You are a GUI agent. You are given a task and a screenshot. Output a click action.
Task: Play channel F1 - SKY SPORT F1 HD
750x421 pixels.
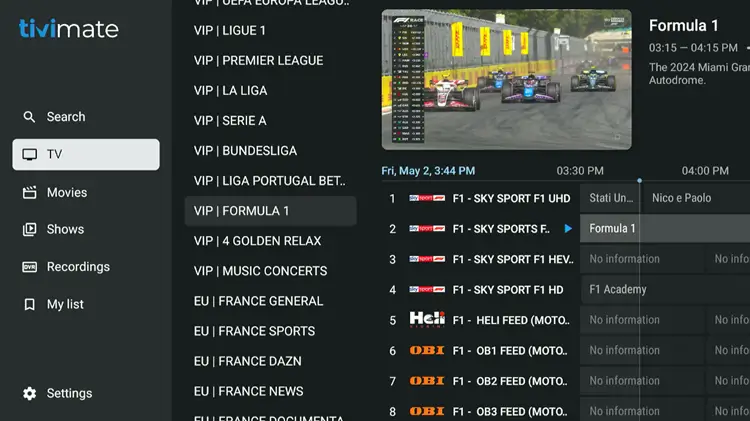(507, 290)
